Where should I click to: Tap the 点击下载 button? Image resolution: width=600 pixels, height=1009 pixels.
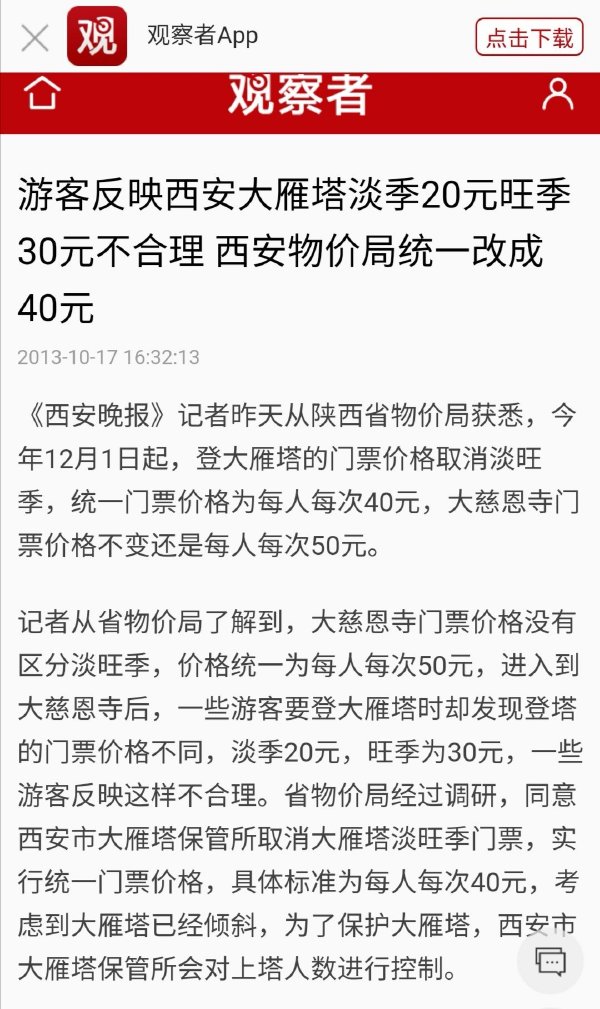(529, 38)
